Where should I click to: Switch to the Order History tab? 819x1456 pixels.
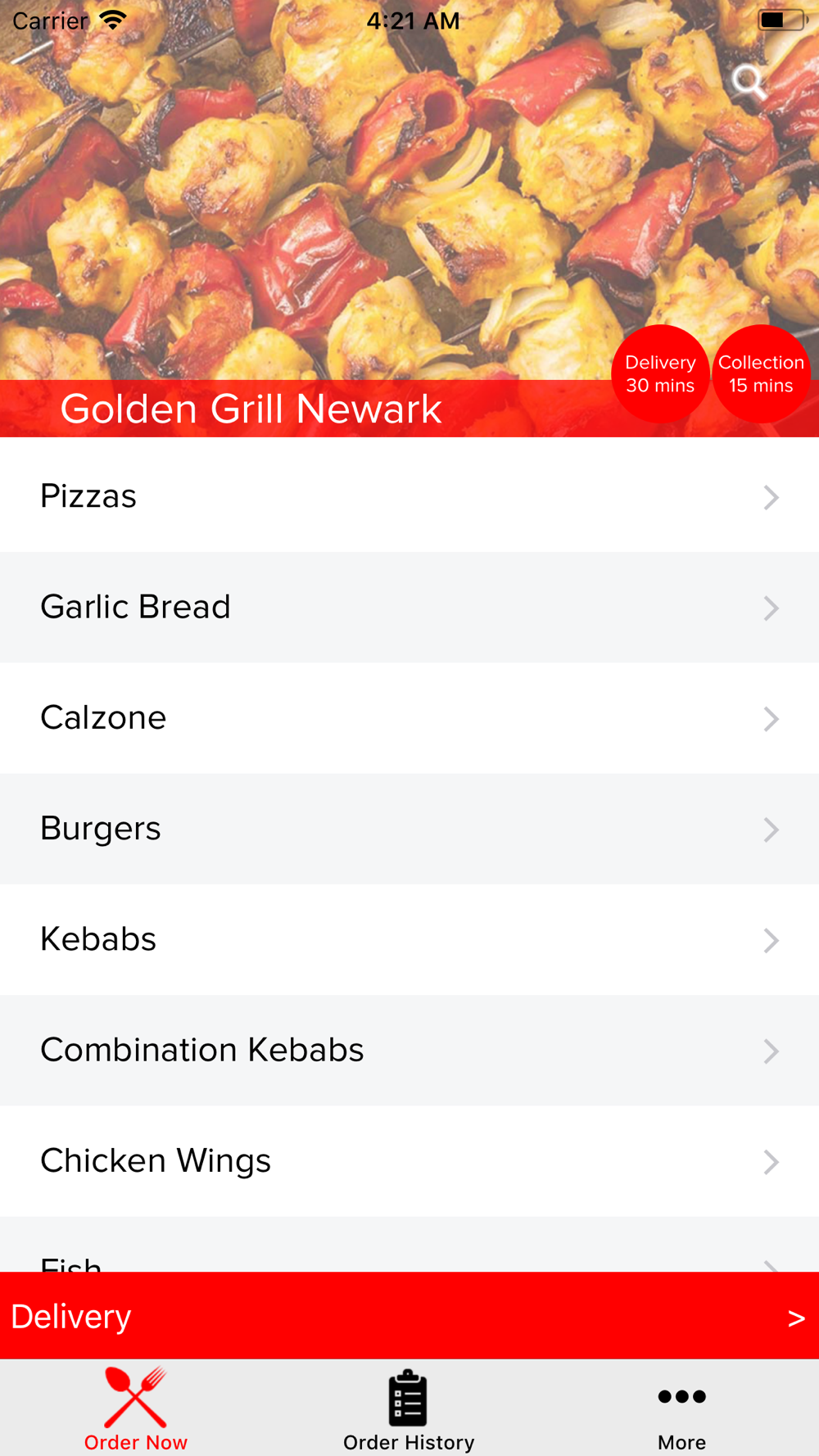tap(409, 1410)
